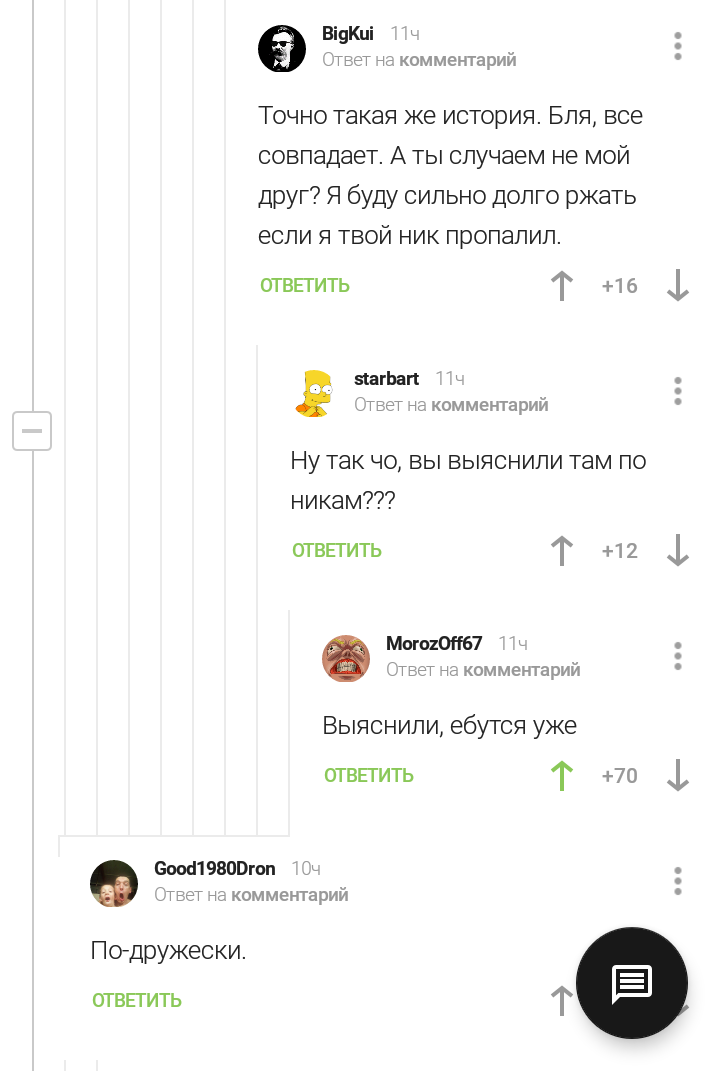This screenshot has height=1071, width=720.
Task: Downvote starbart's comment
Action: coord(678,551)
